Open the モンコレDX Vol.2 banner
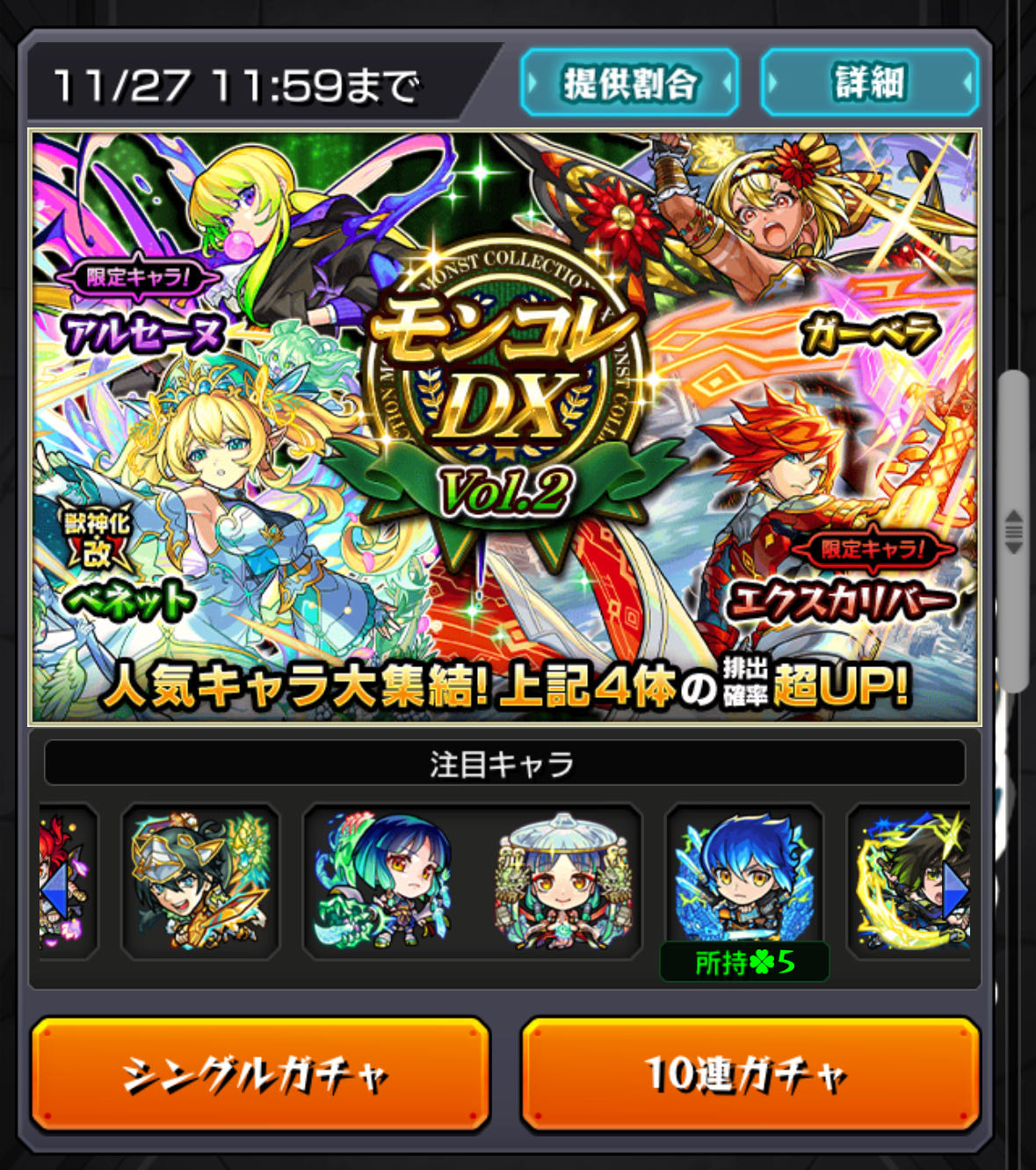 (x=504, y=426)
